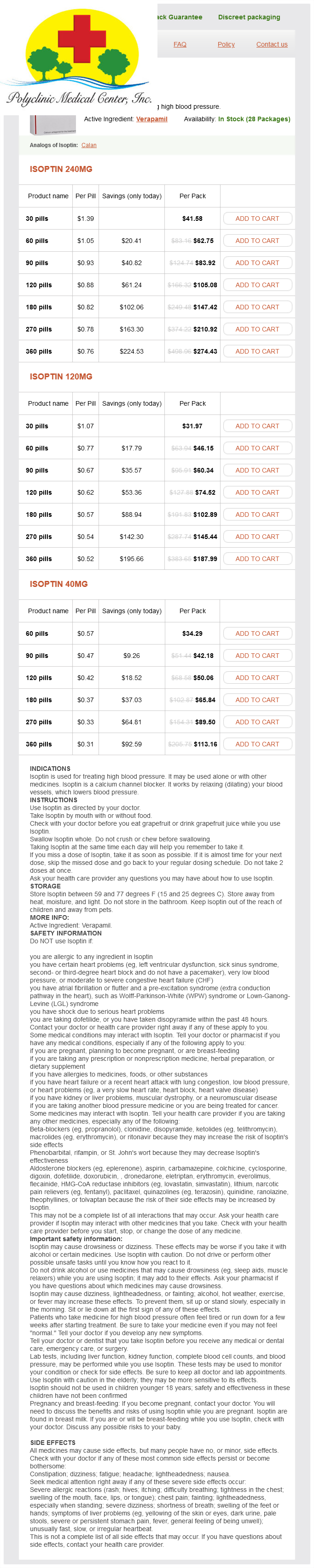The height and width of the screenshot is (1568, 314).
Task: Open the Contact us link
Action: [x=272, y=44]
